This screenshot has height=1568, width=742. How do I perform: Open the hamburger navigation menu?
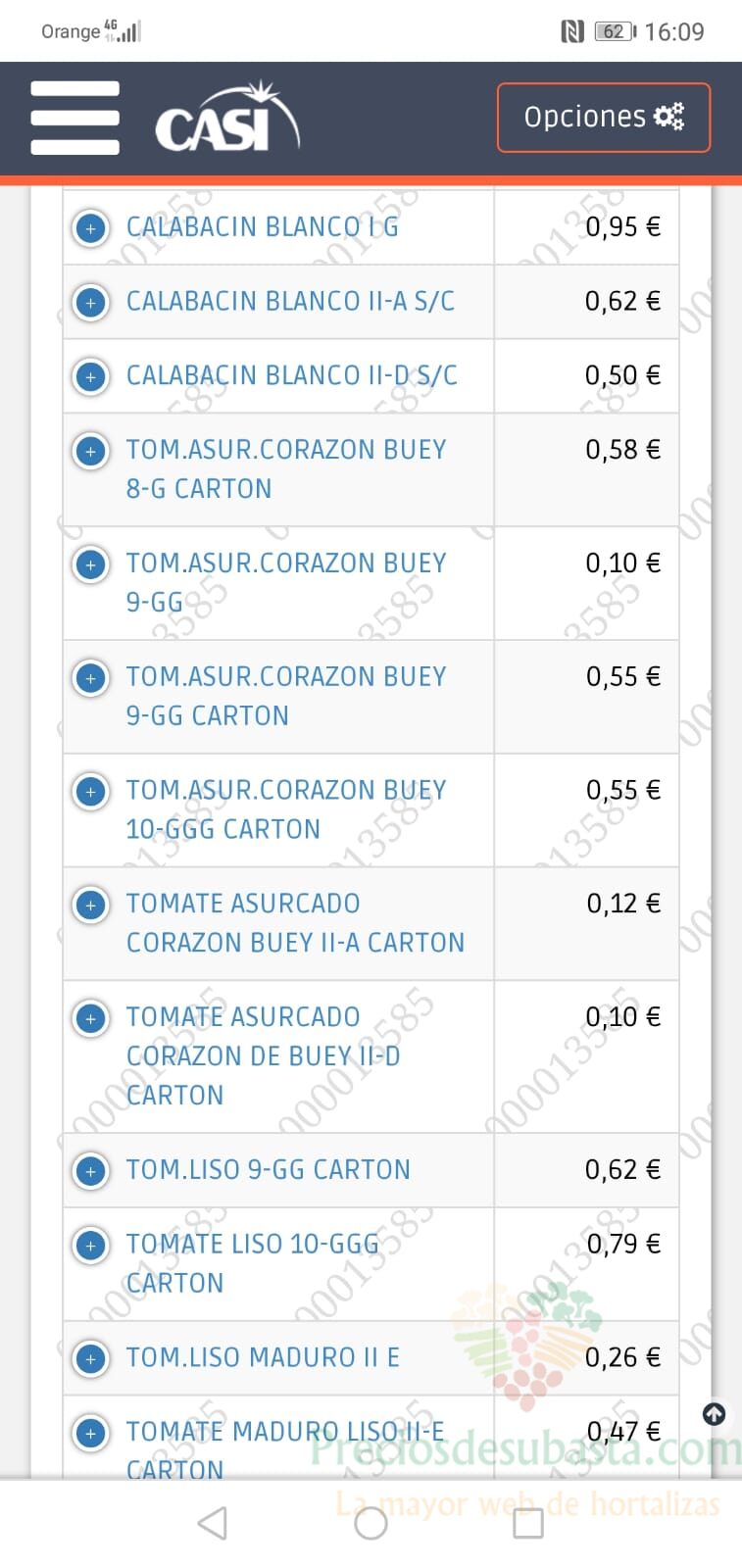click(74, 118)
